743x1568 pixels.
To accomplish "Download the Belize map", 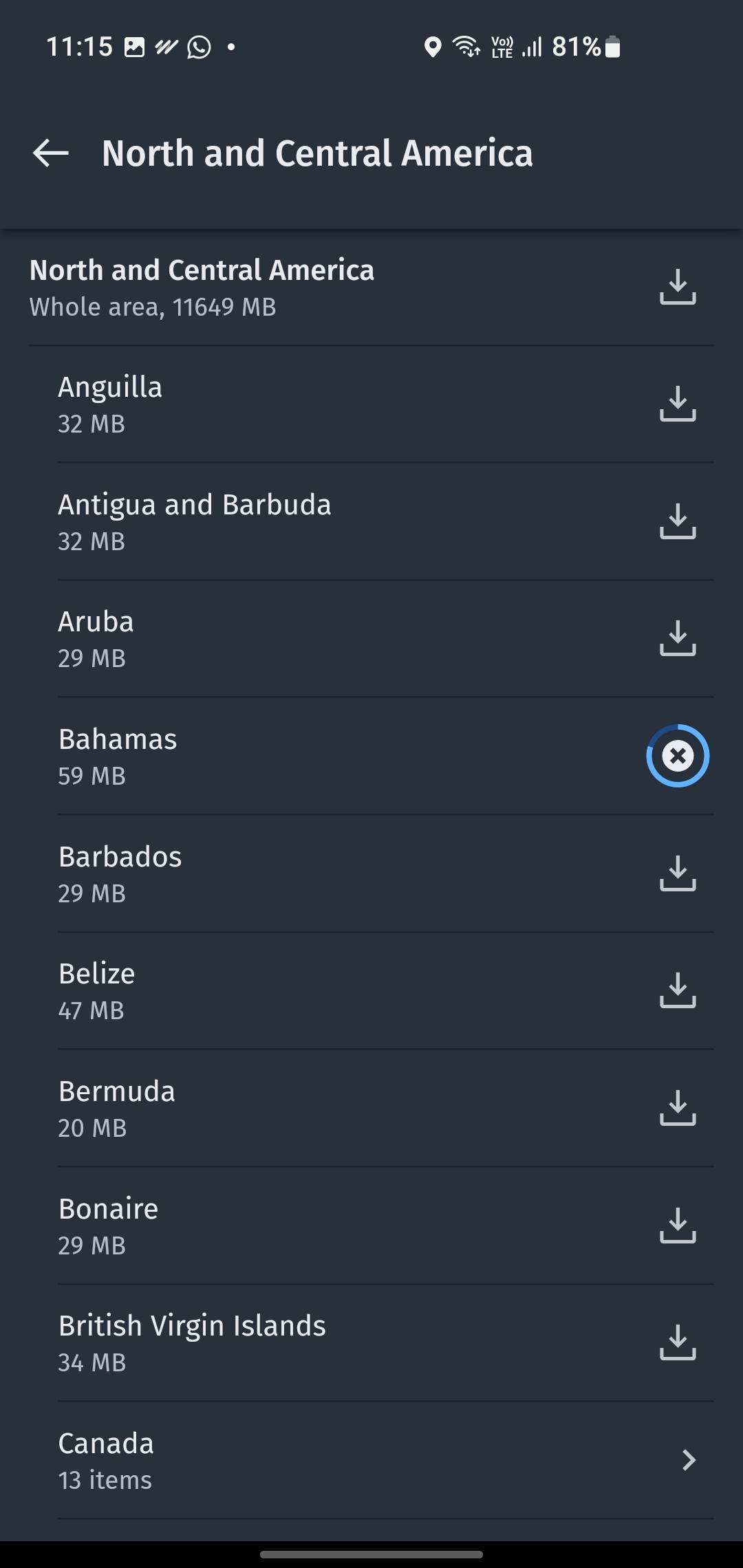I will click(678, 990).
